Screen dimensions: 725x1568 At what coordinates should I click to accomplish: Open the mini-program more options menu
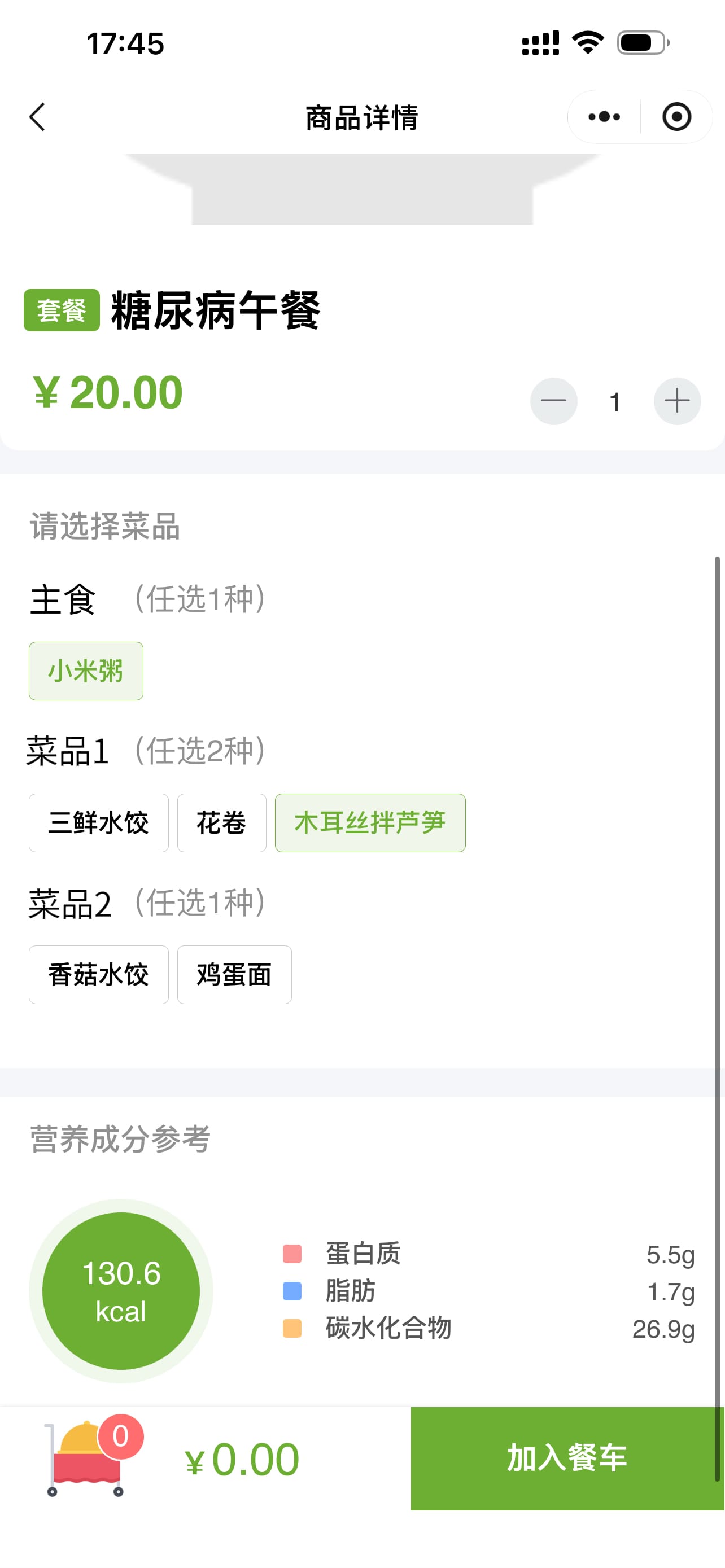point(604,117)
